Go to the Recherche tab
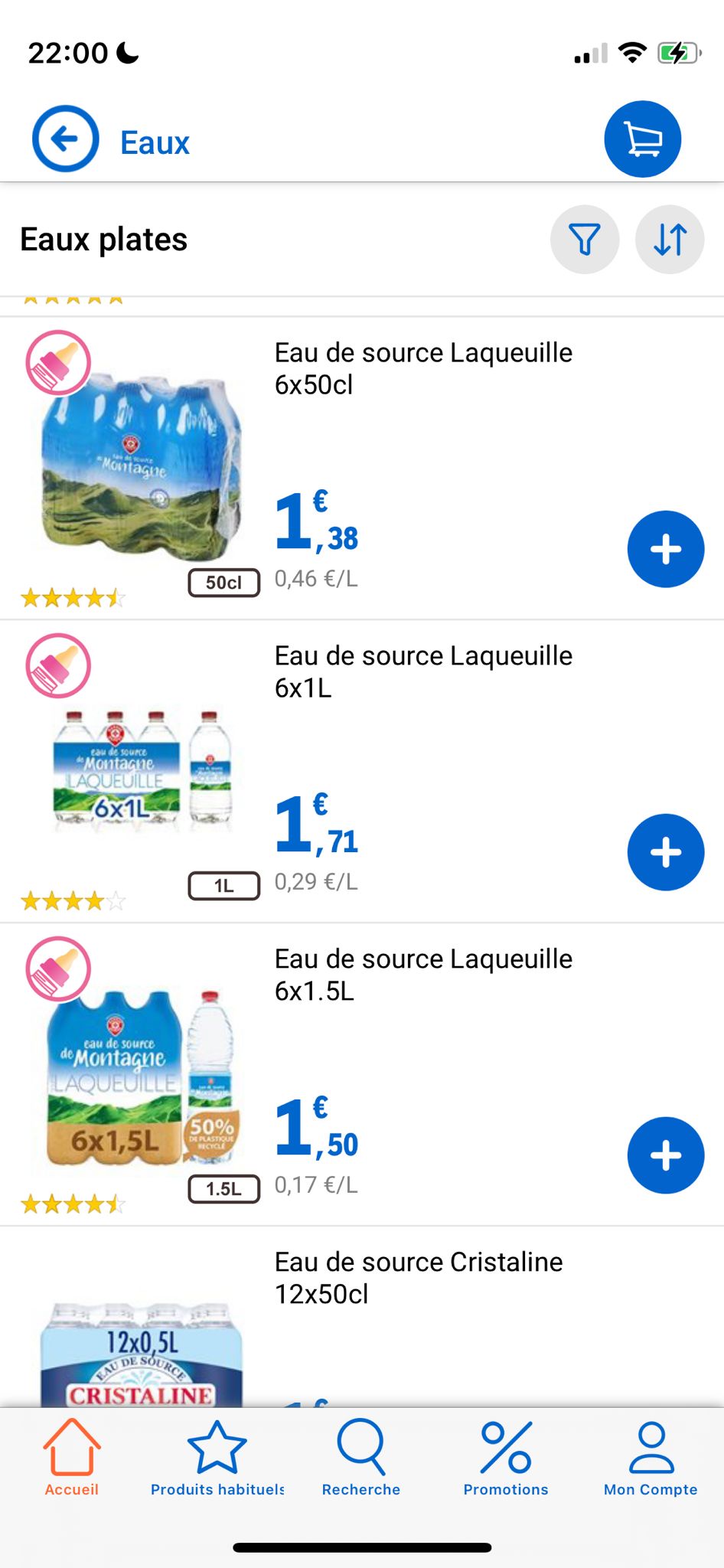 coord(361,1459)
